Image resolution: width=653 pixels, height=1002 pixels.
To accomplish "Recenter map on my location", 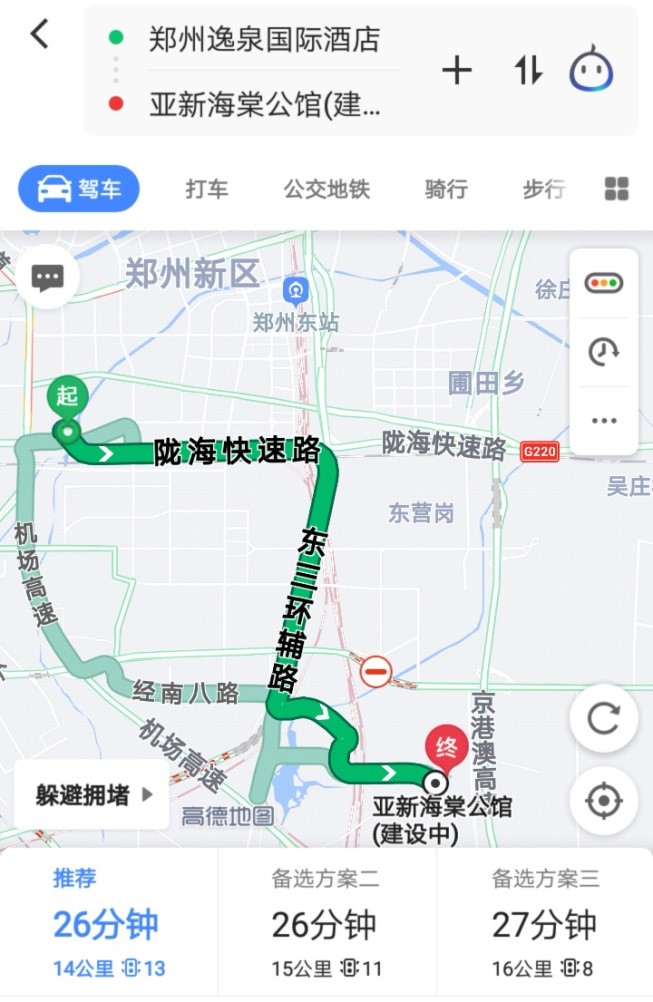I will click(x=603, y=801).
